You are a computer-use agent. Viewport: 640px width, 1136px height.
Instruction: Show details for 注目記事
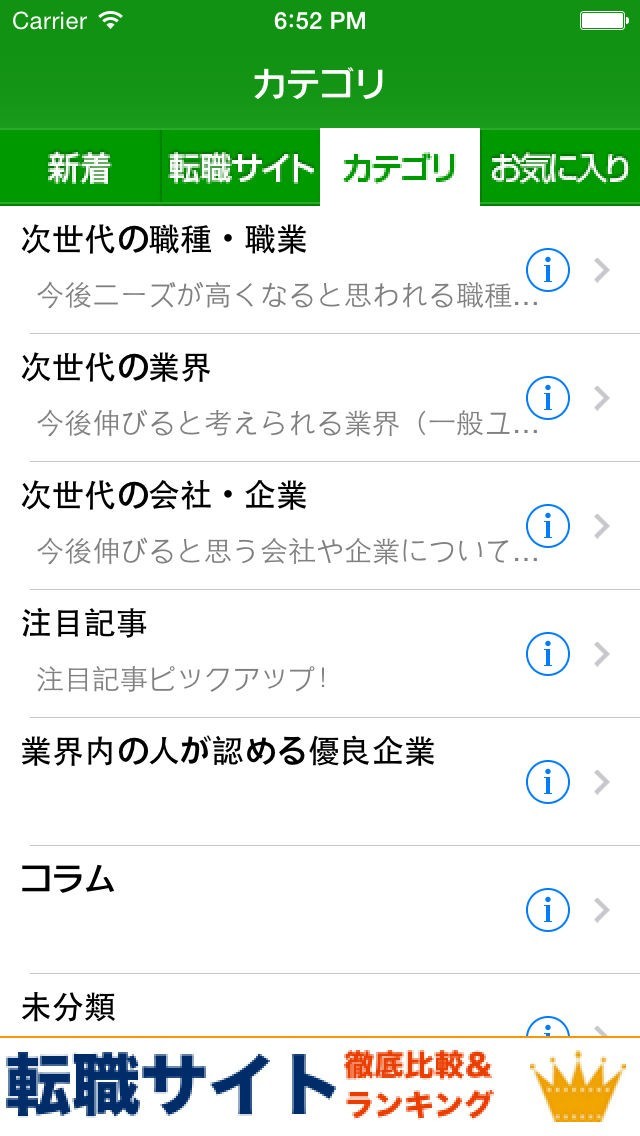547,654
